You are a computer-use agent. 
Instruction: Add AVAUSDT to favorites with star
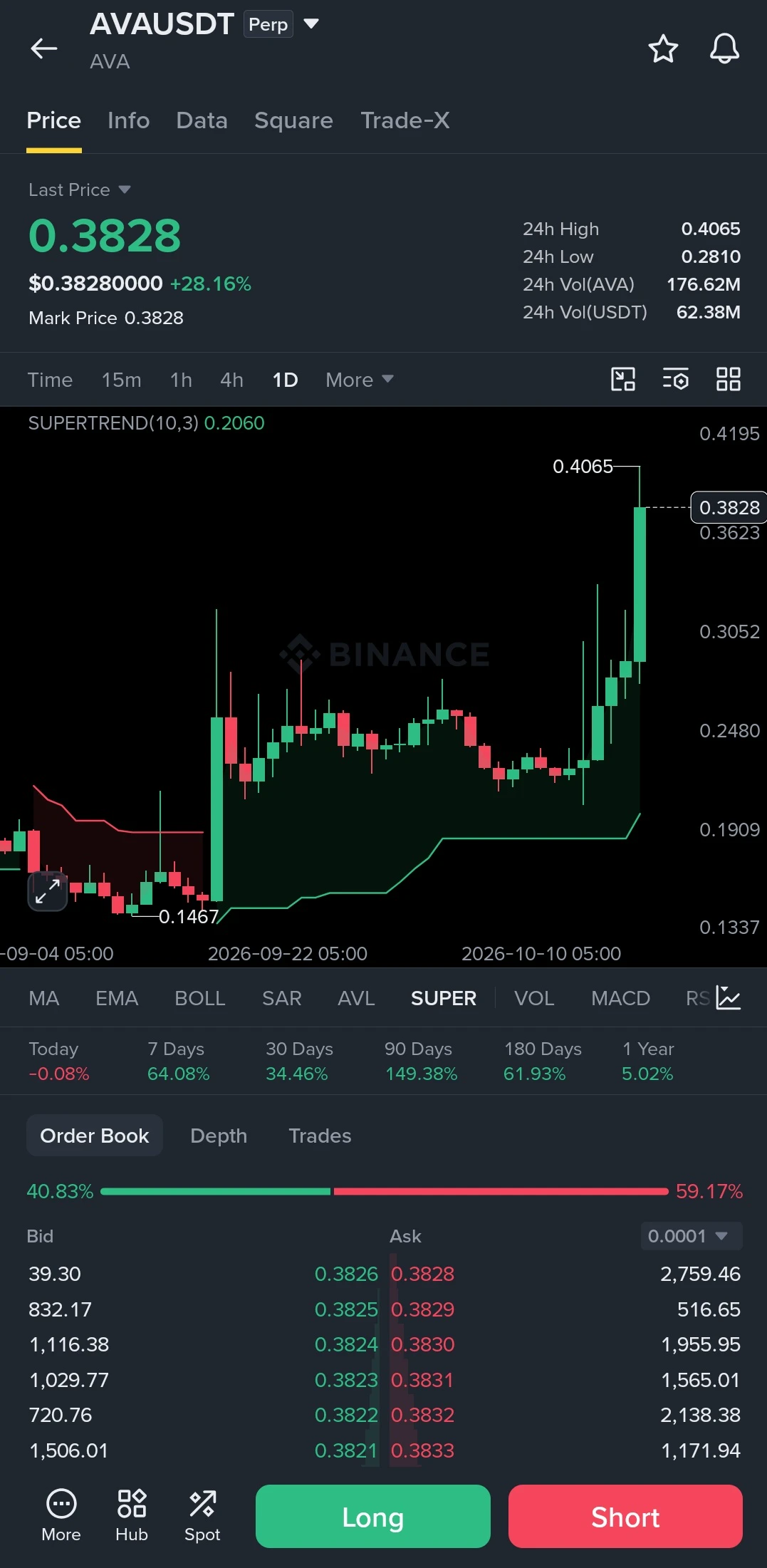[663, 48]
